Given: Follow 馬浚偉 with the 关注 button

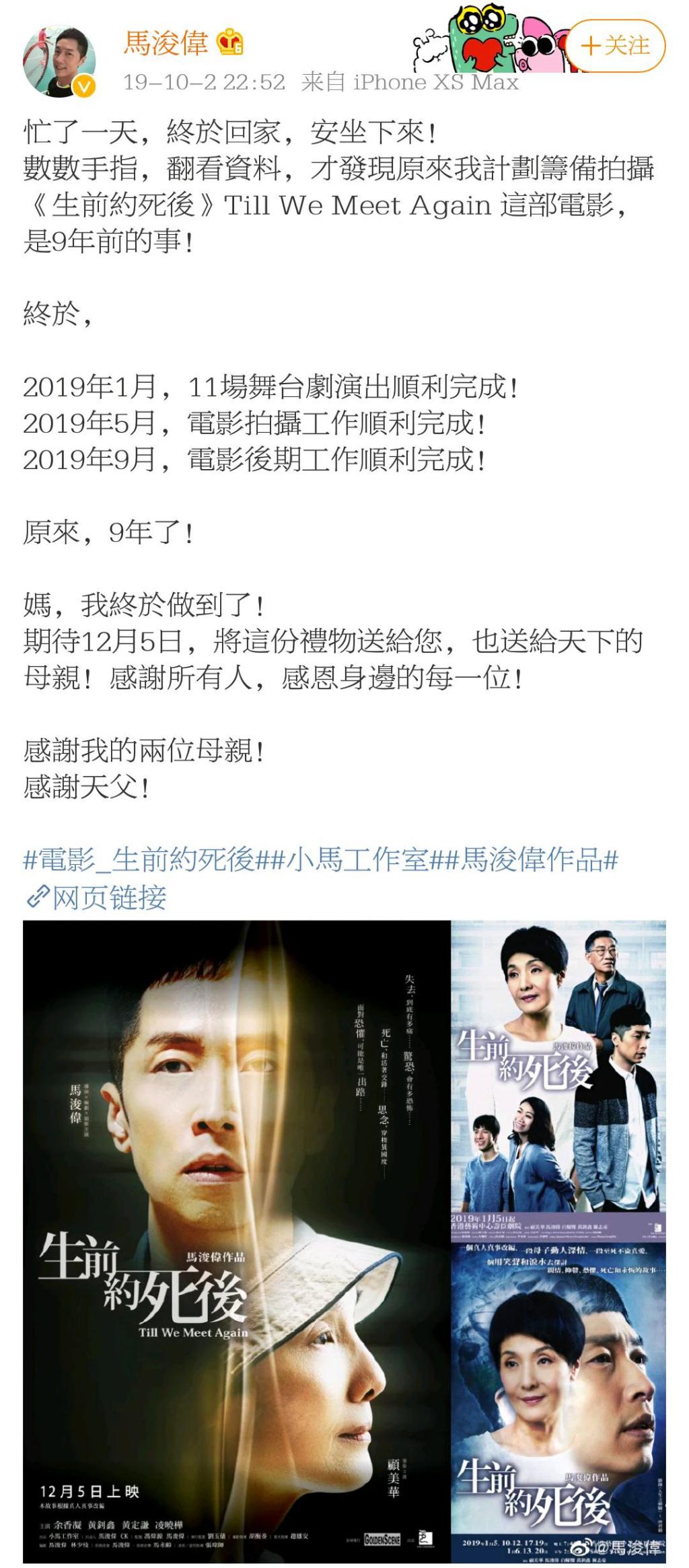Looking at the screenshot, I should 615,46.
